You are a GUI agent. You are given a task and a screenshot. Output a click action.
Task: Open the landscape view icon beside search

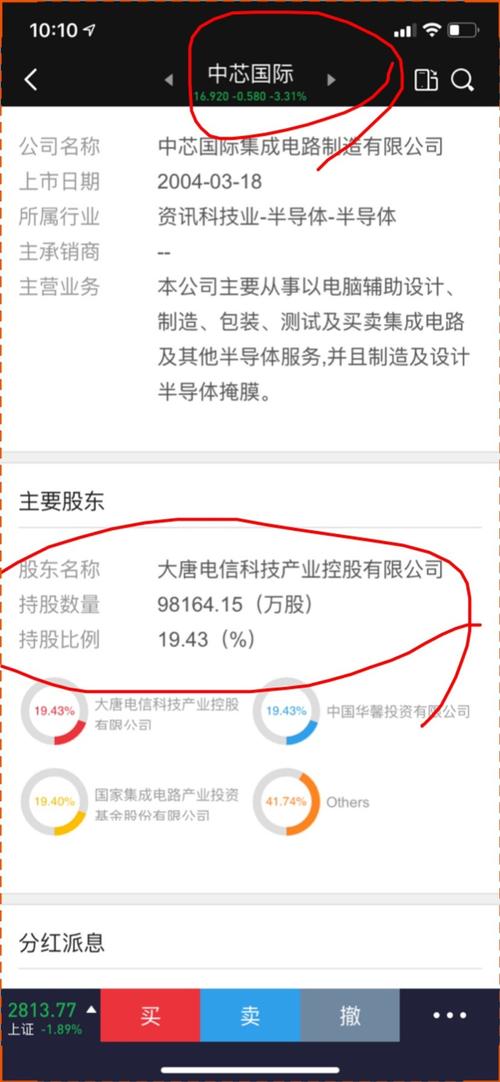click(426, 80)
